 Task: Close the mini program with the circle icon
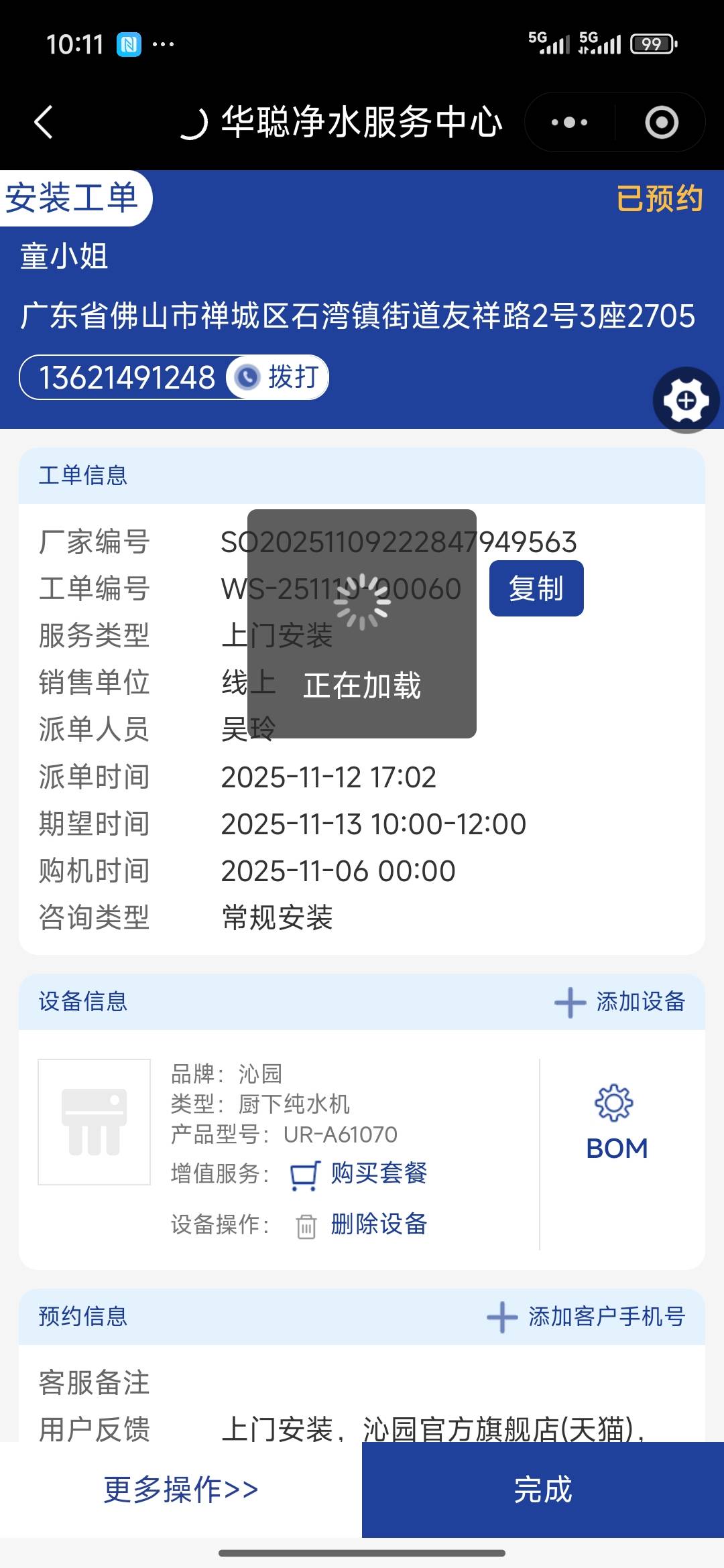661,122
